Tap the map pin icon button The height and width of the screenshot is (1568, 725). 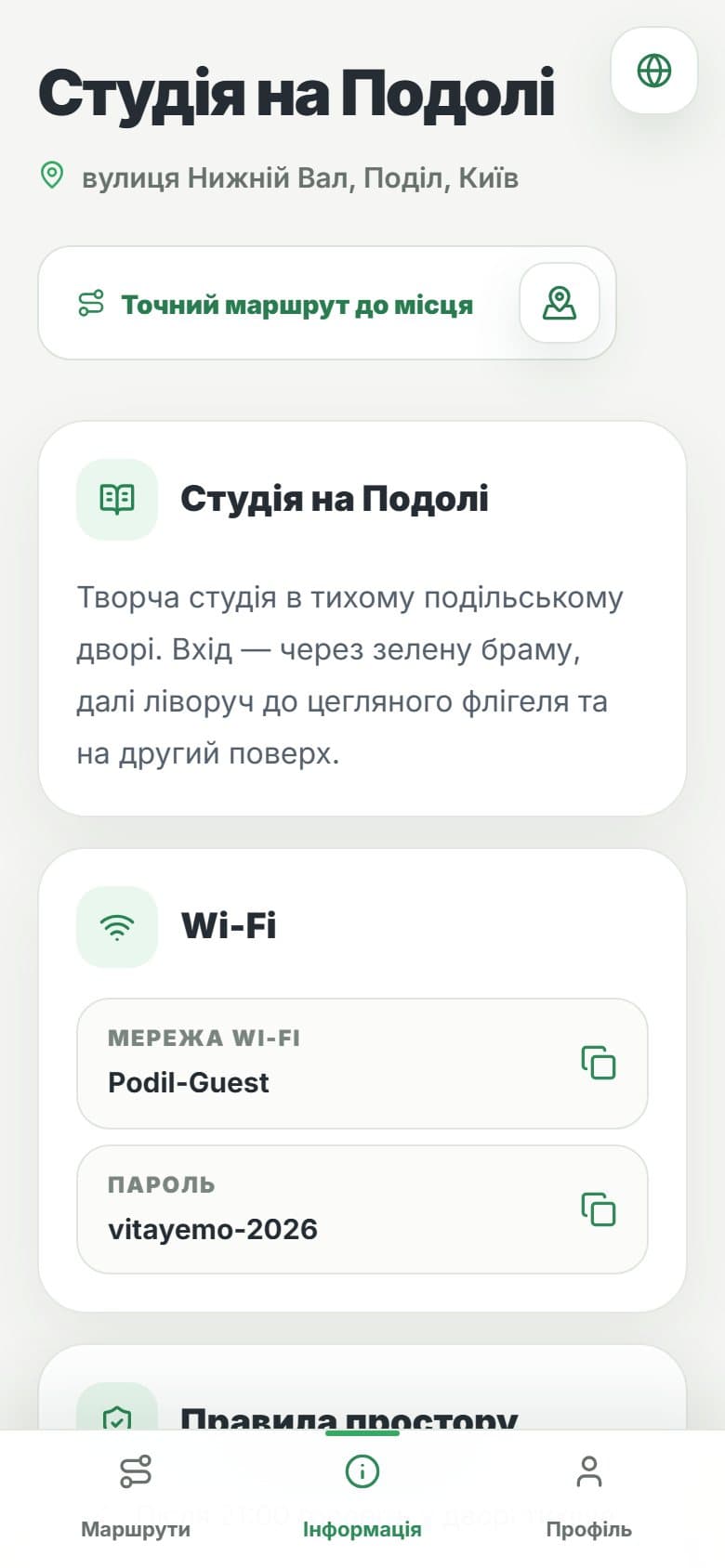click(x=560, y=303)
